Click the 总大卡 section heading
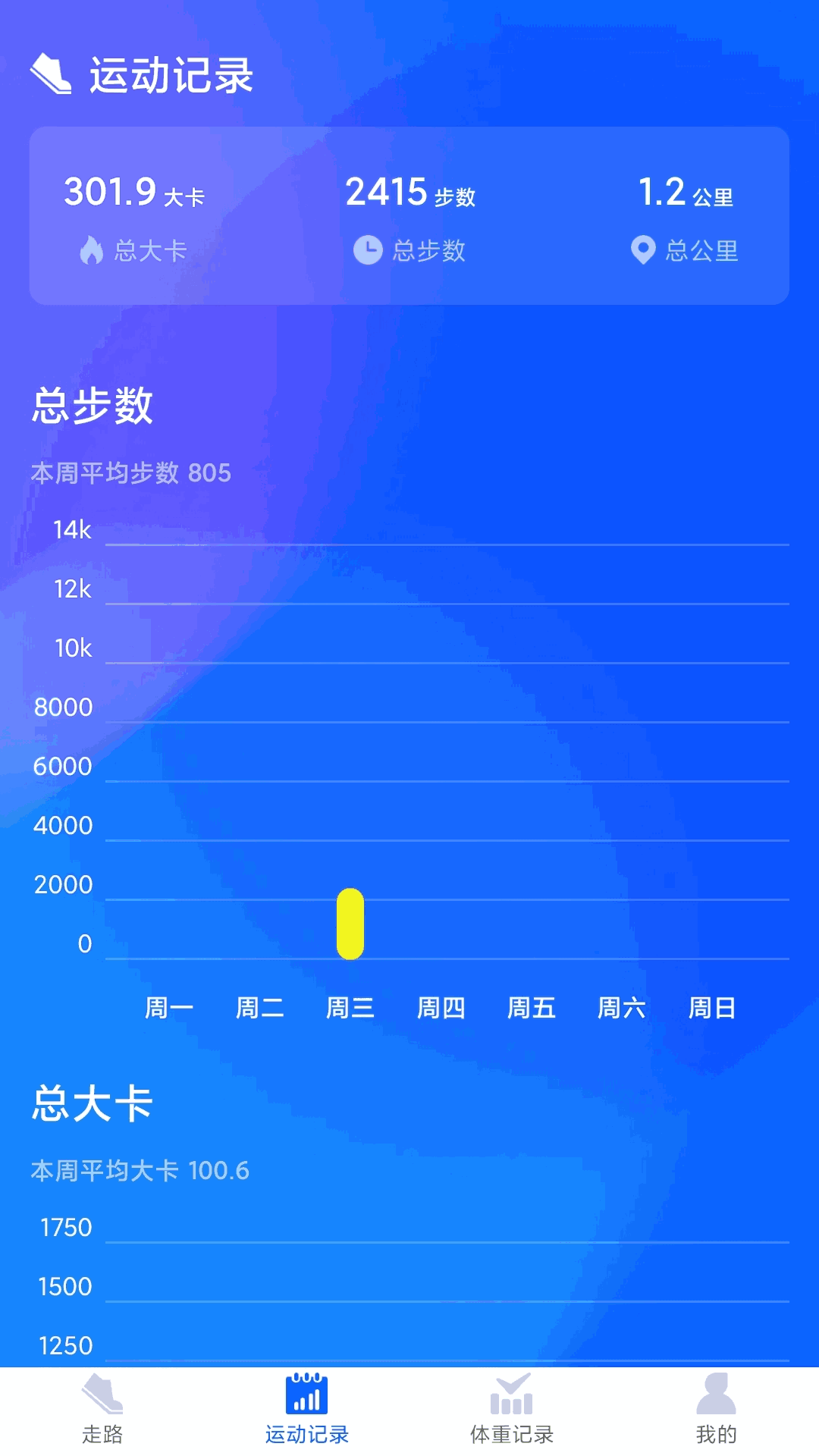This screenshot has width=819, height=1456. (93, 1104)
